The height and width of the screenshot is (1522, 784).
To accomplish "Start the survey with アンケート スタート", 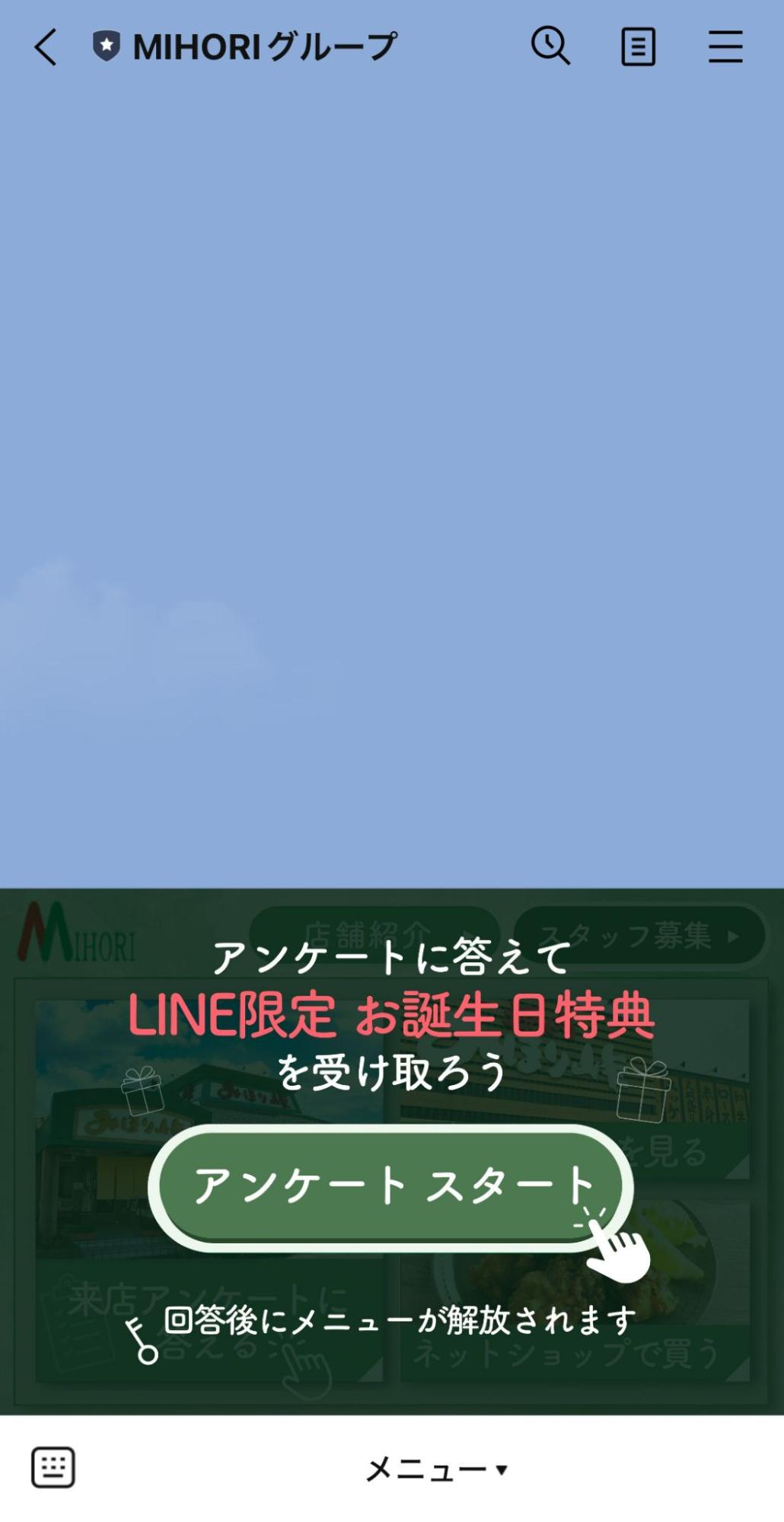I will (x=391, y=1186).
